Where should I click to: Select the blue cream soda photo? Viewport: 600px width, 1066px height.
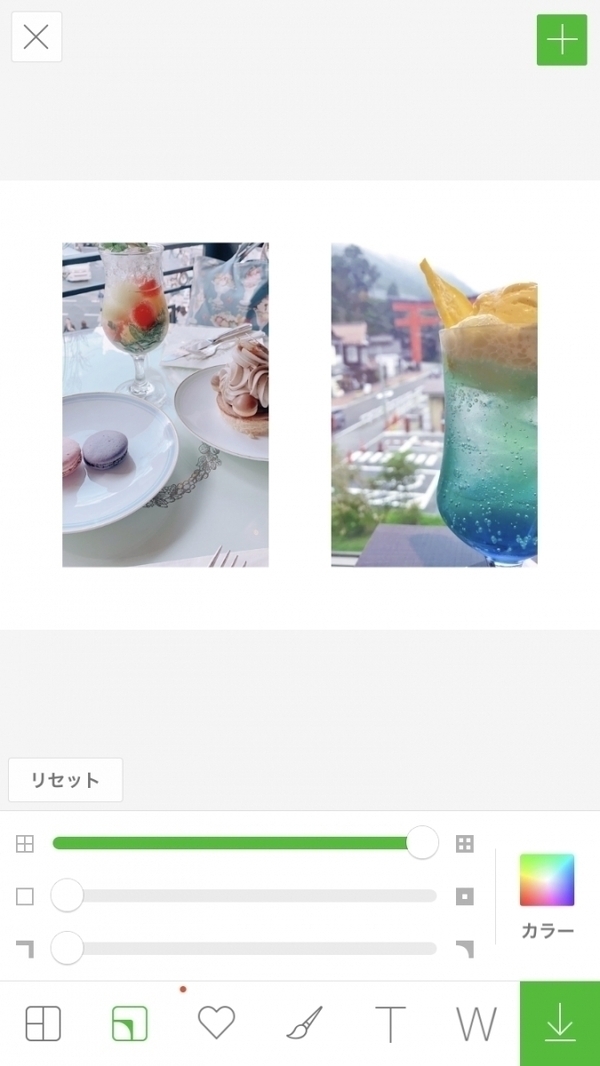pyautogui.click(x=434, y=404)
